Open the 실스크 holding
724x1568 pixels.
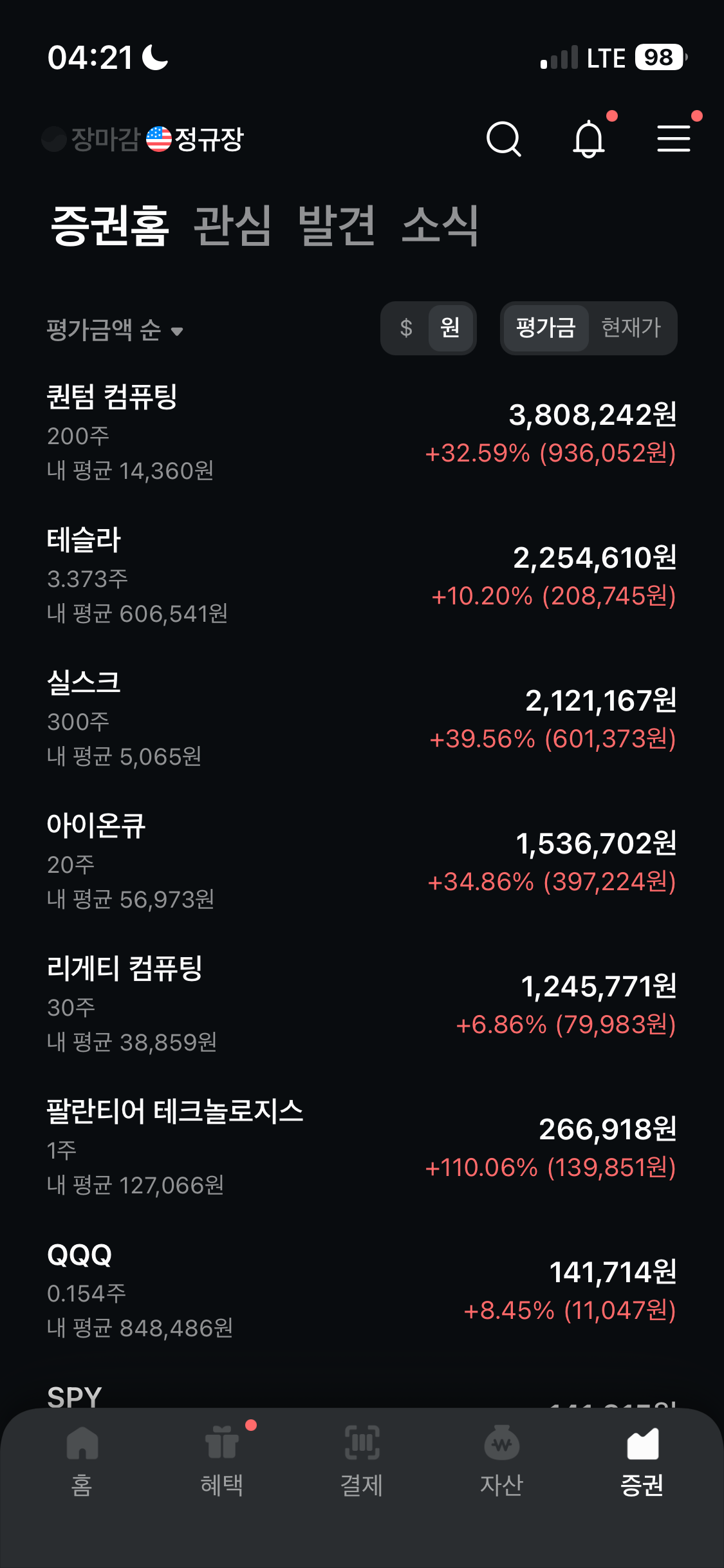click(x=362, y=719)
